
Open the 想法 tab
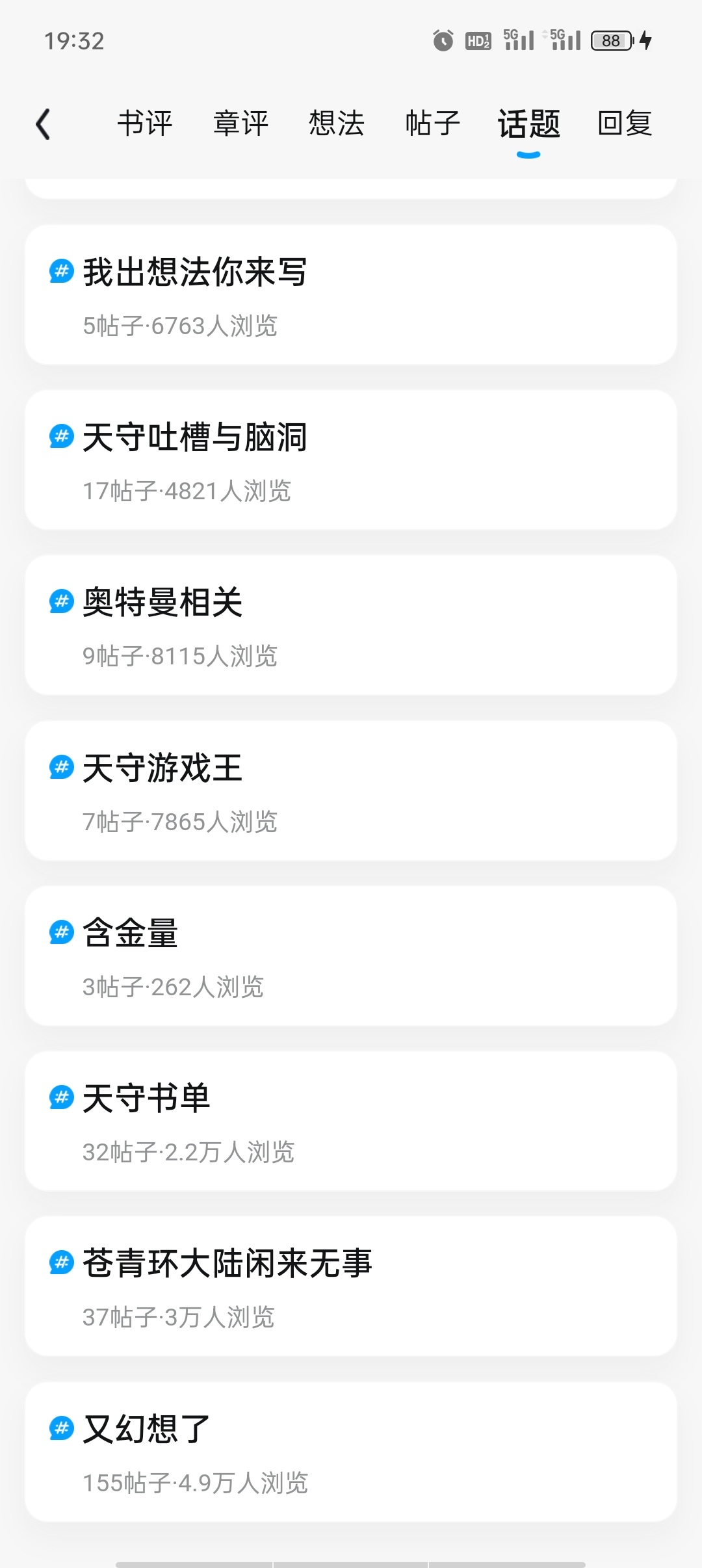(x=337, y=124)
